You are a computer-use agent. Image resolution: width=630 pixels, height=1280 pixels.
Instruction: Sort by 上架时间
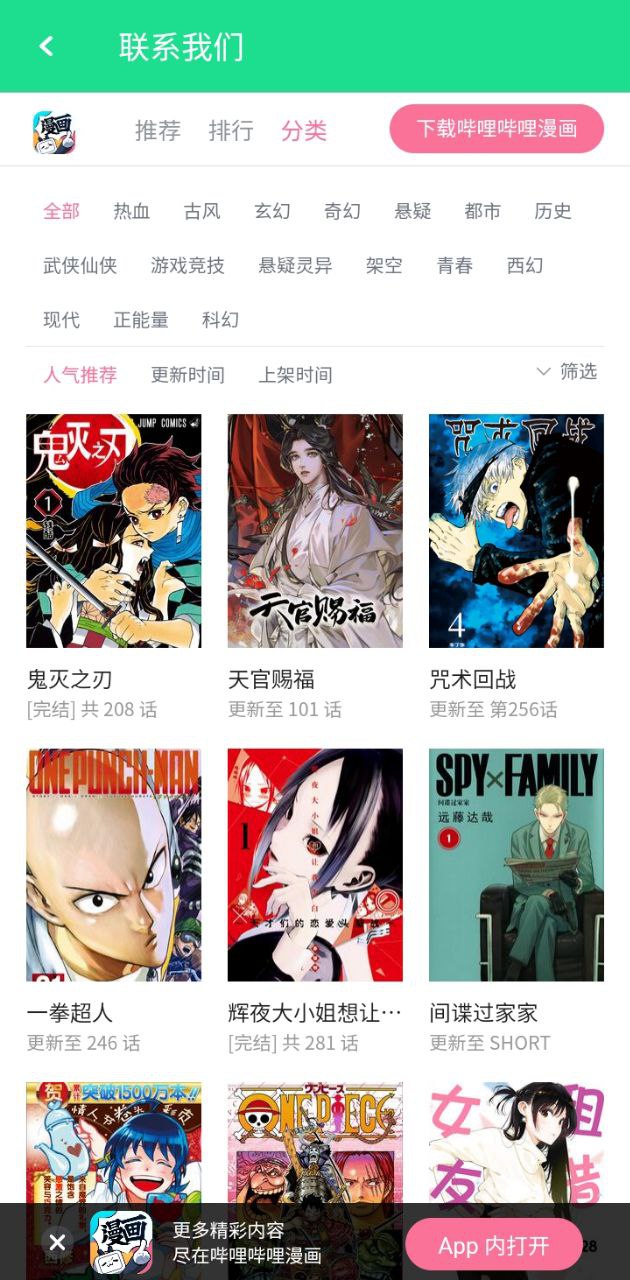tap(296, 375)
